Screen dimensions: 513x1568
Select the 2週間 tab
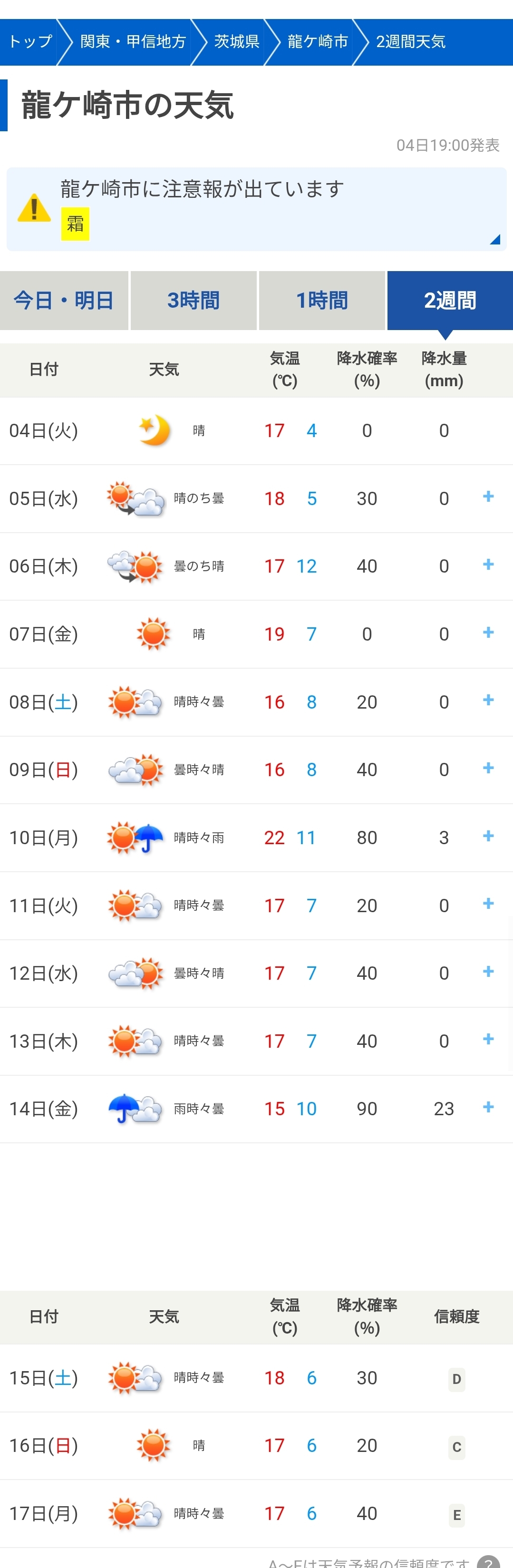450,300
